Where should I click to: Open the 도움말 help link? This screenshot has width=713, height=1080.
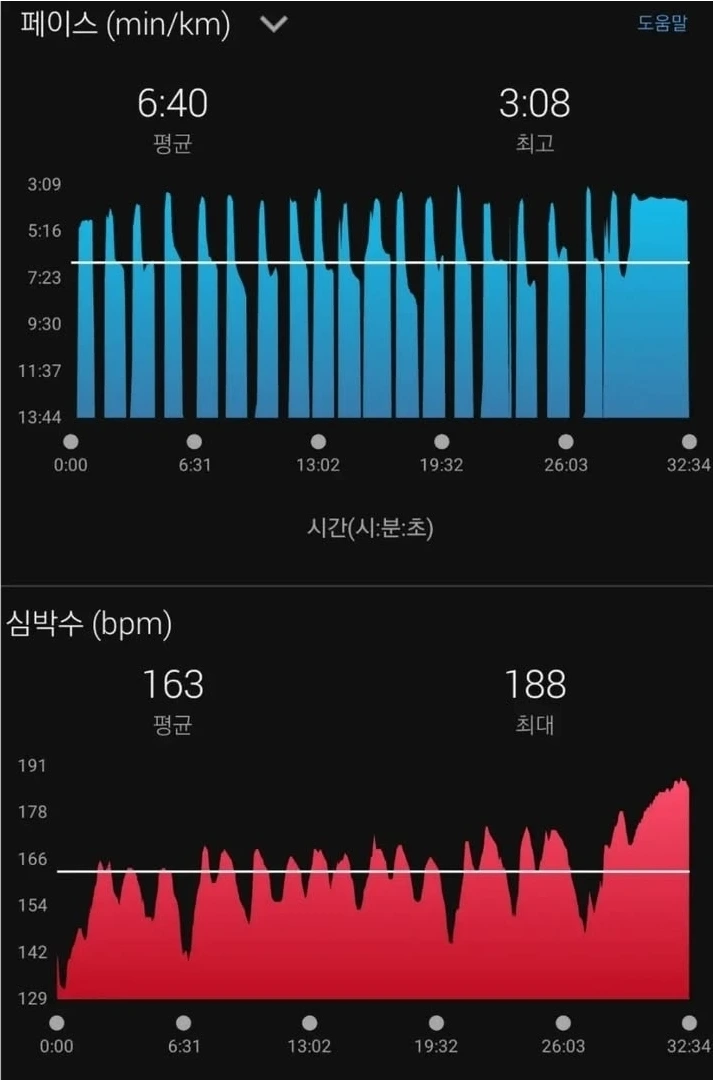pos(661,23)
